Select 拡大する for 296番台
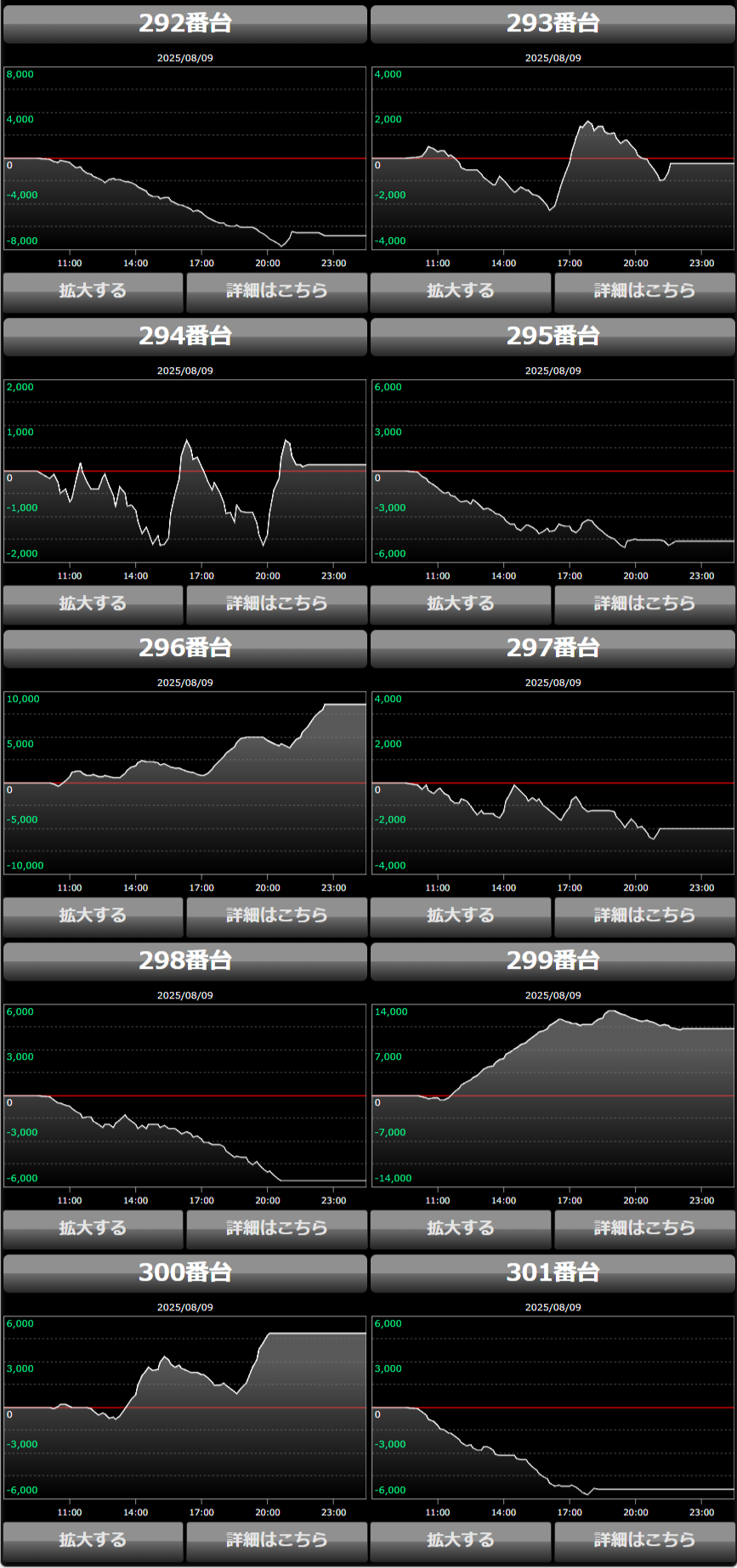The width and height of the screenshot is (737, 1568). (x=93, y=916)
